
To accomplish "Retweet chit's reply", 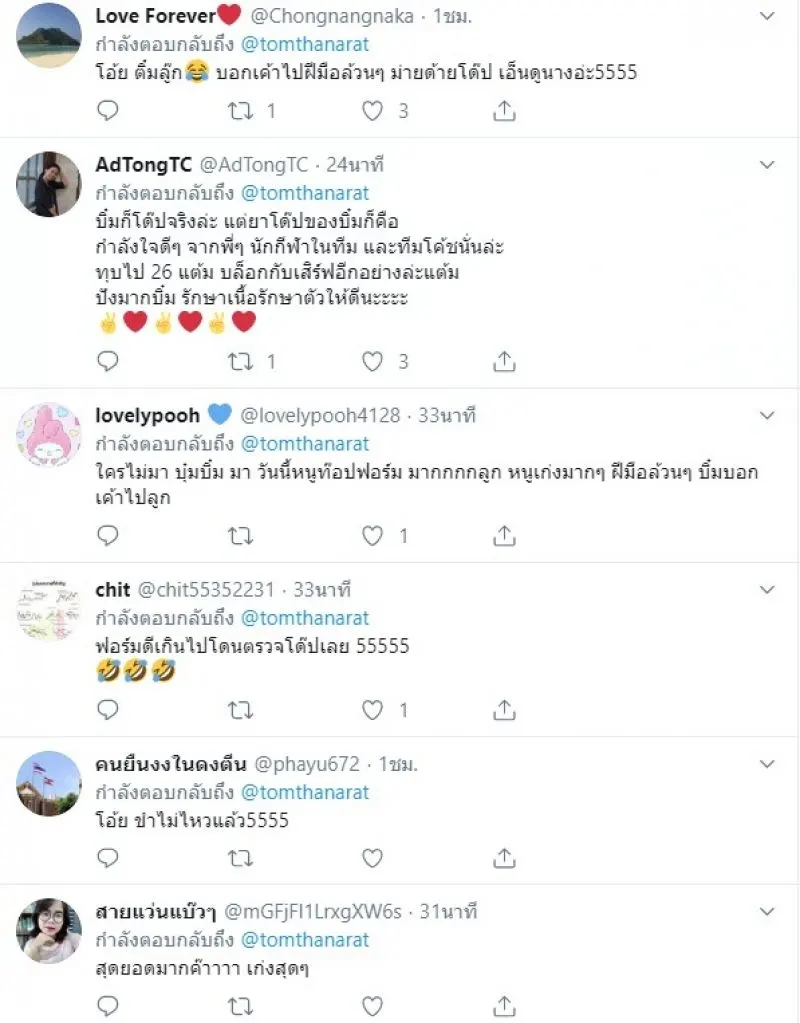I will pyautogui.click(x=241, y=710).
